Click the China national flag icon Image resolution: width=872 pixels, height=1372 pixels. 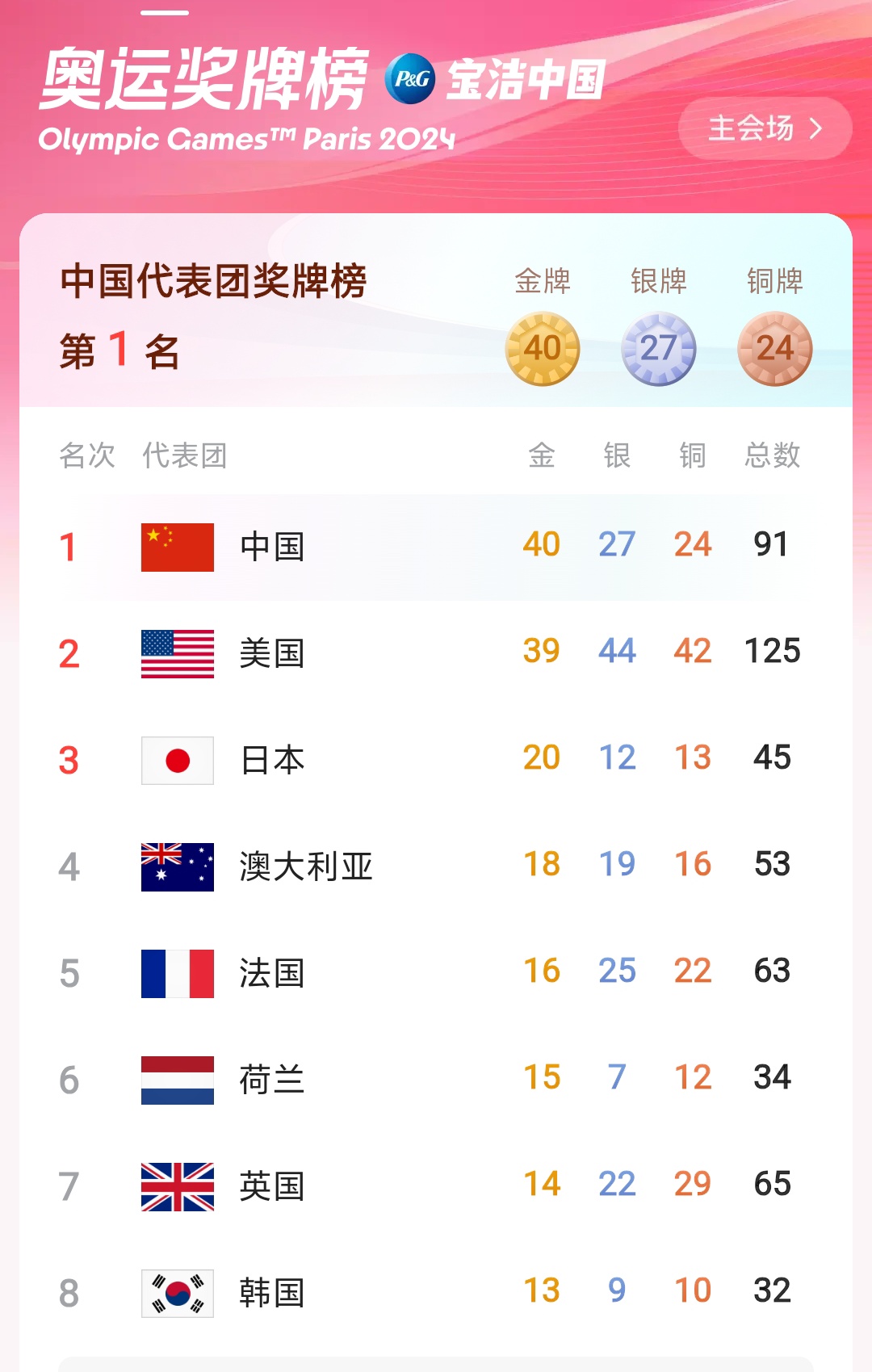tap(176, 546)
